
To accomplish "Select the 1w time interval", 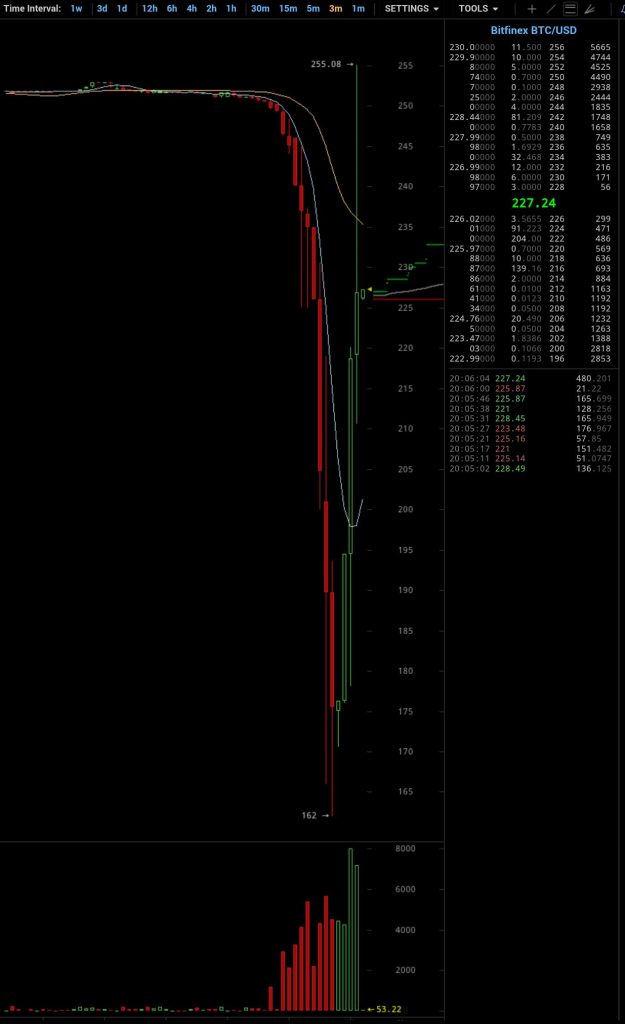I will pos(77,8).
